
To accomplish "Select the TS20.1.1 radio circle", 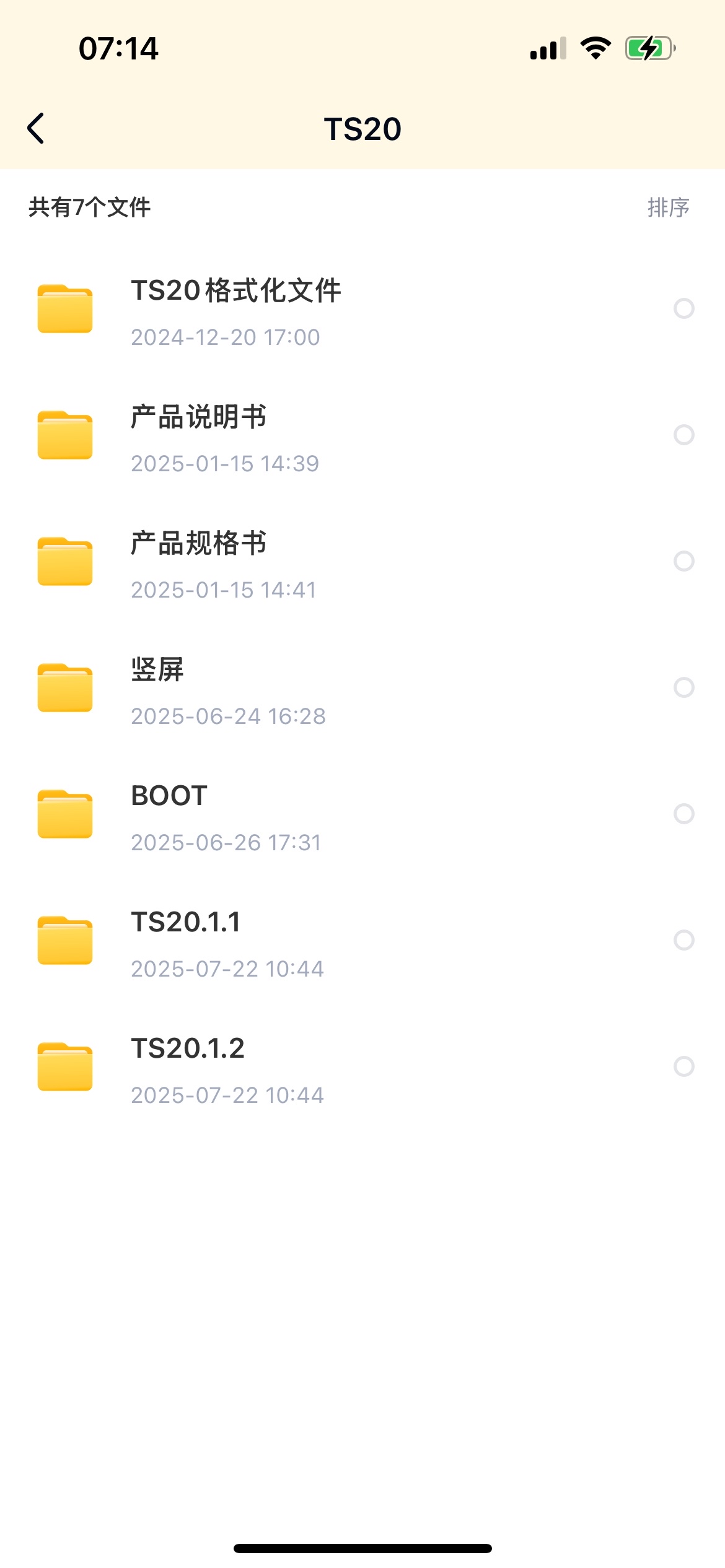I will click(x=683, y=940).
